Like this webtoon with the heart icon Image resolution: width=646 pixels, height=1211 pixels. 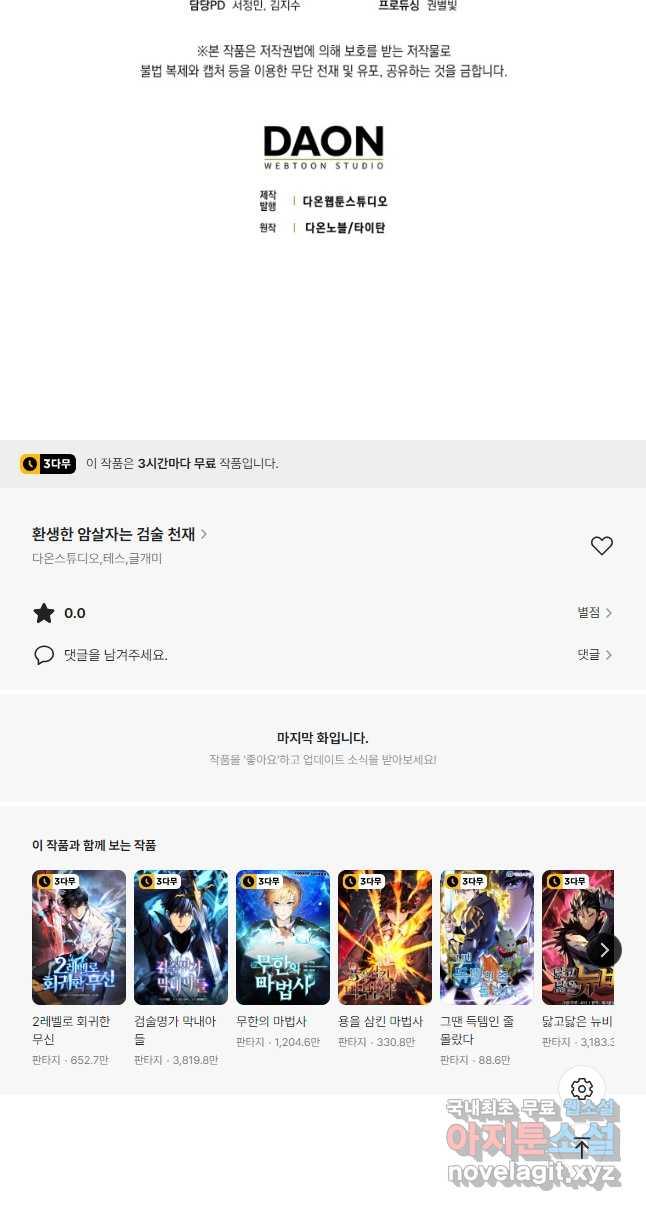coord(601,546)
